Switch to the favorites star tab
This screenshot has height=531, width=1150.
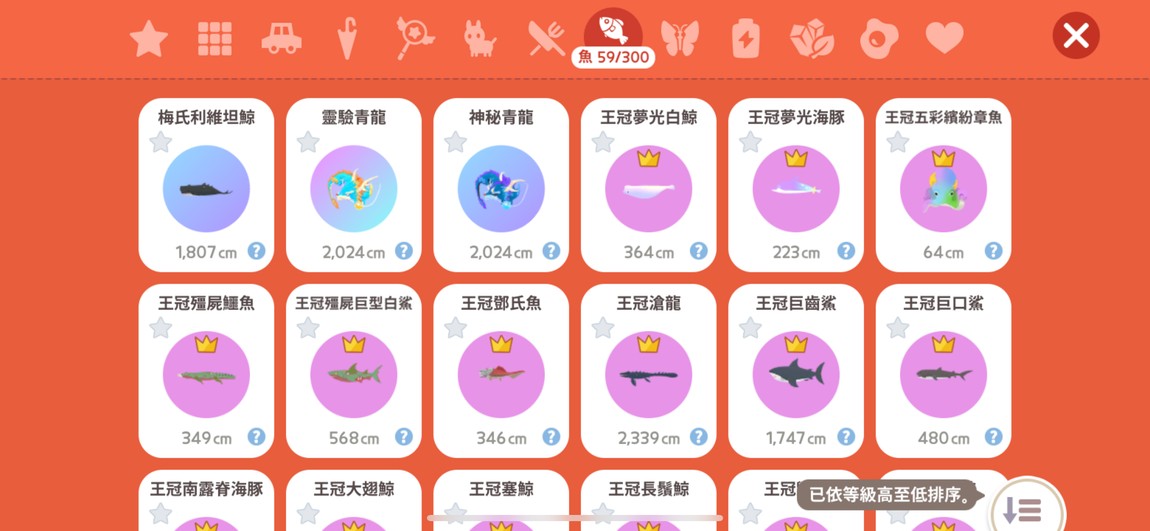pyautogui.click(x=148, y=39)
